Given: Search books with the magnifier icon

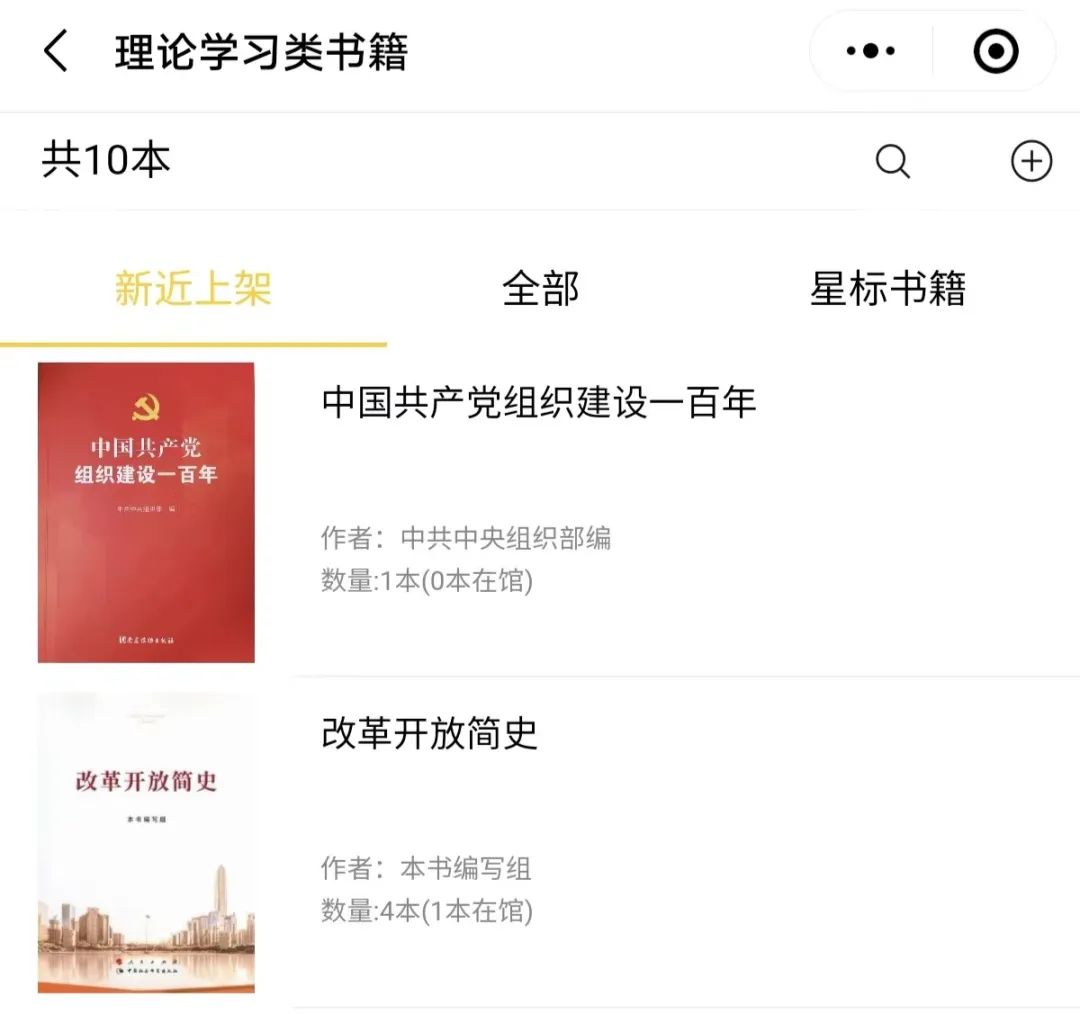Looking at the screenshot, I should (892, 161).
